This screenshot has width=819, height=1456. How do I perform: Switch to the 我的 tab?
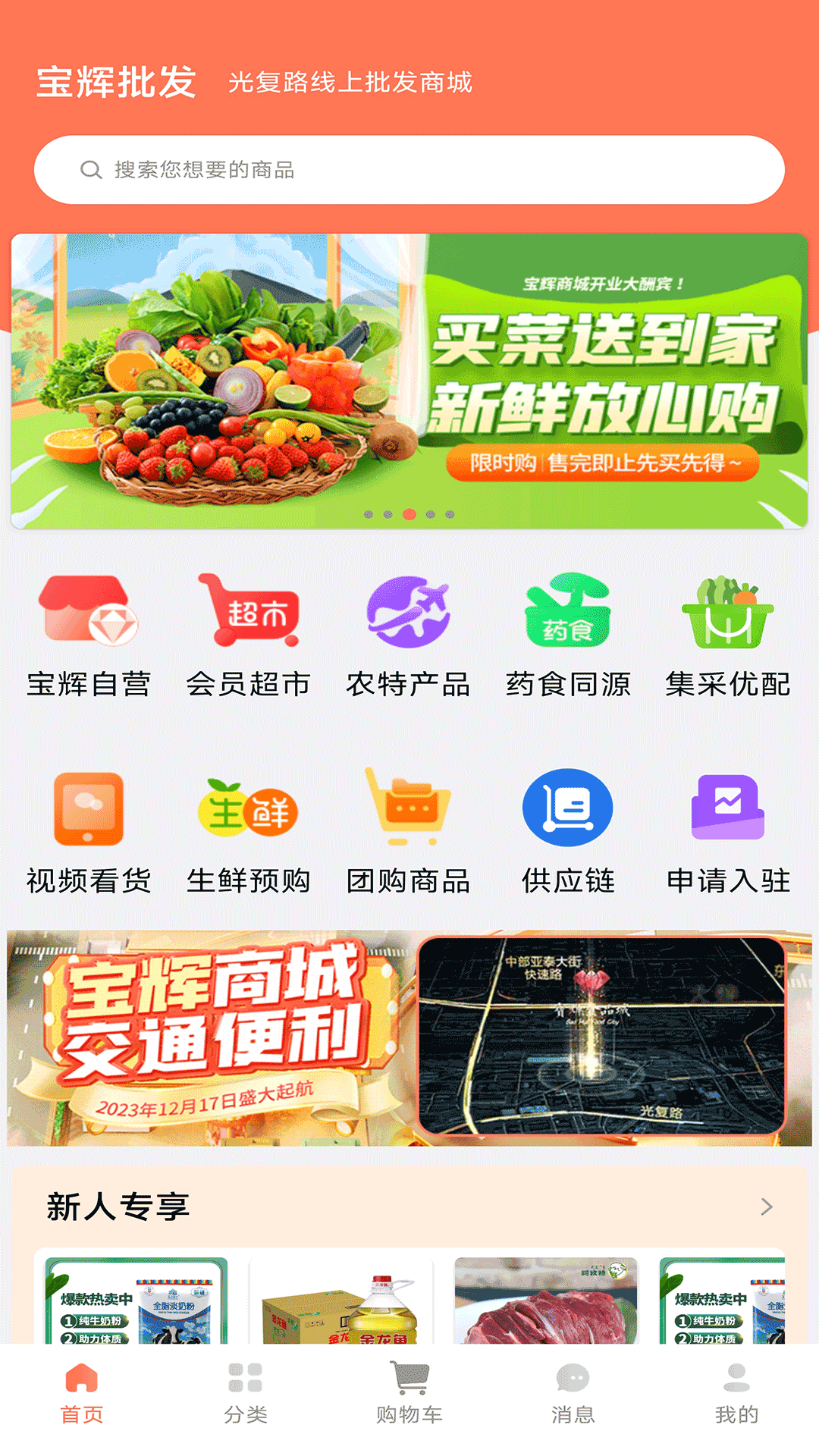click(736, 1394)
